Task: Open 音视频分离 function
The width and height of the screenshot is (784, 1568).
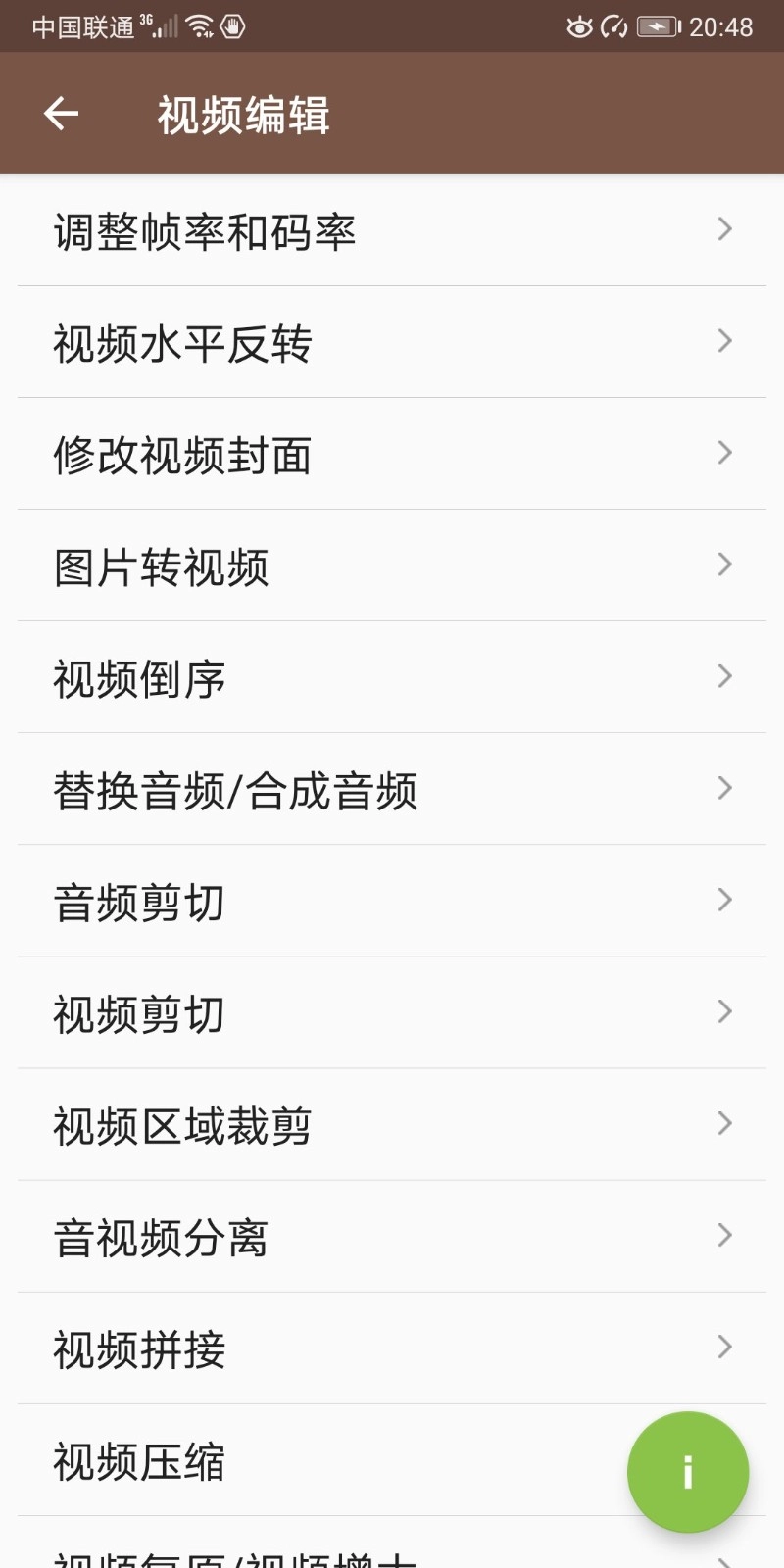Action: 161,1236
